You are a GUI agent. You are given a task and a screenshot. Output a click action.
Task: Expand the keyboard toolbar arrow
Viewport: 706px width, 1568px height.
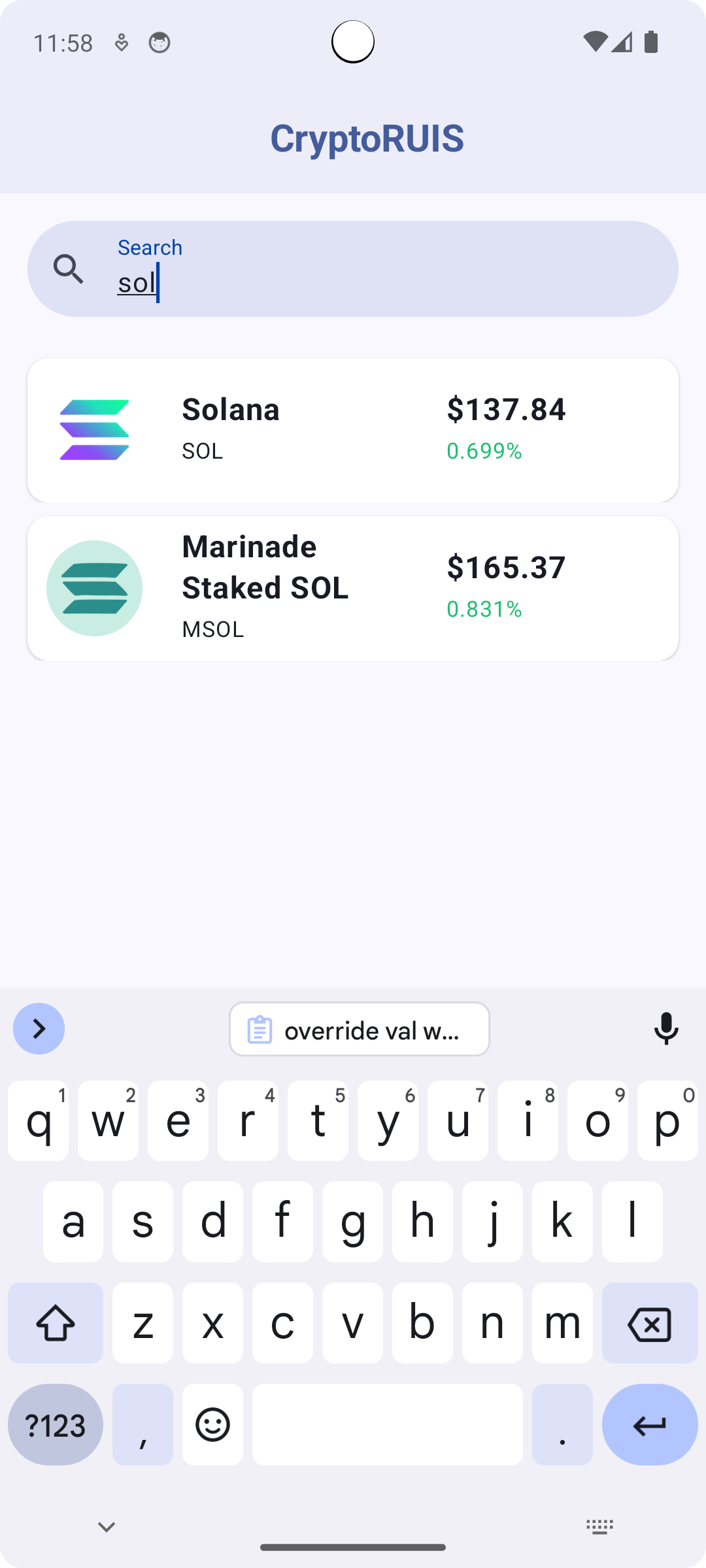pos(39,1029)
